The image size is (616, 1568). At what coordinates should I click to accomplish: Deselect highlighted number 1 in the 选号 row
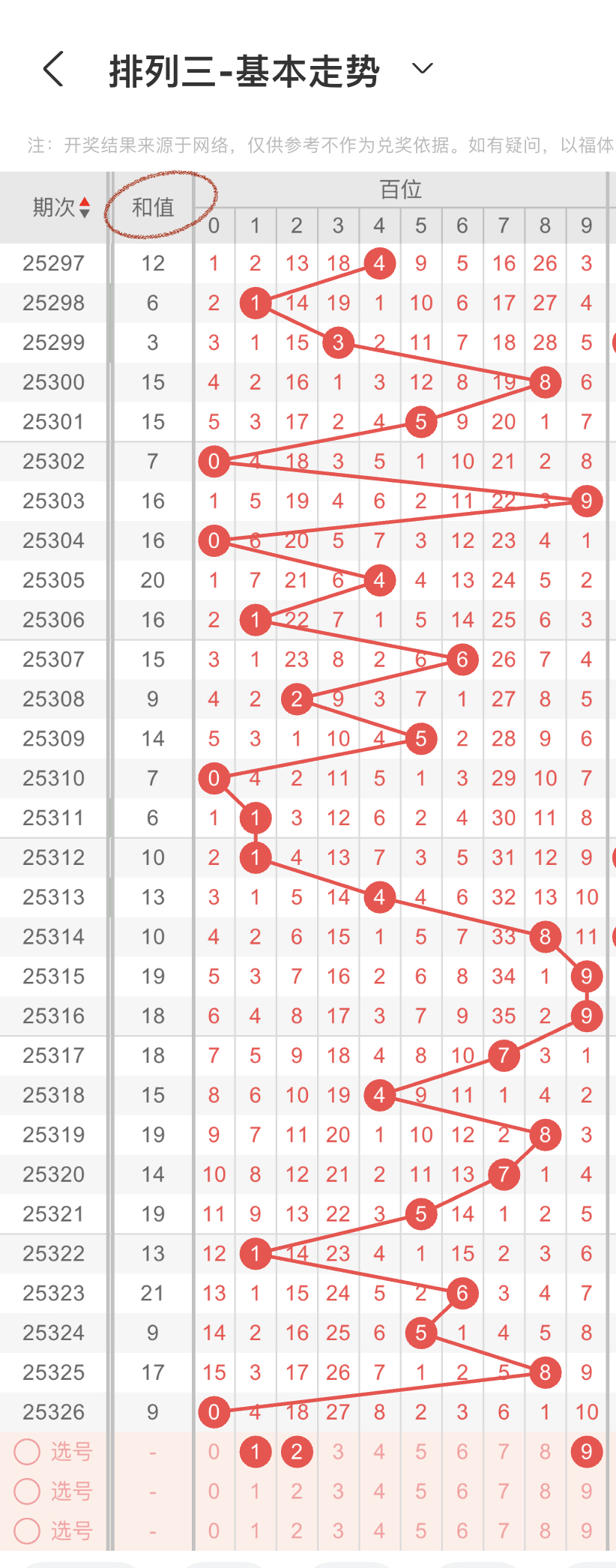pos(256,1452)
